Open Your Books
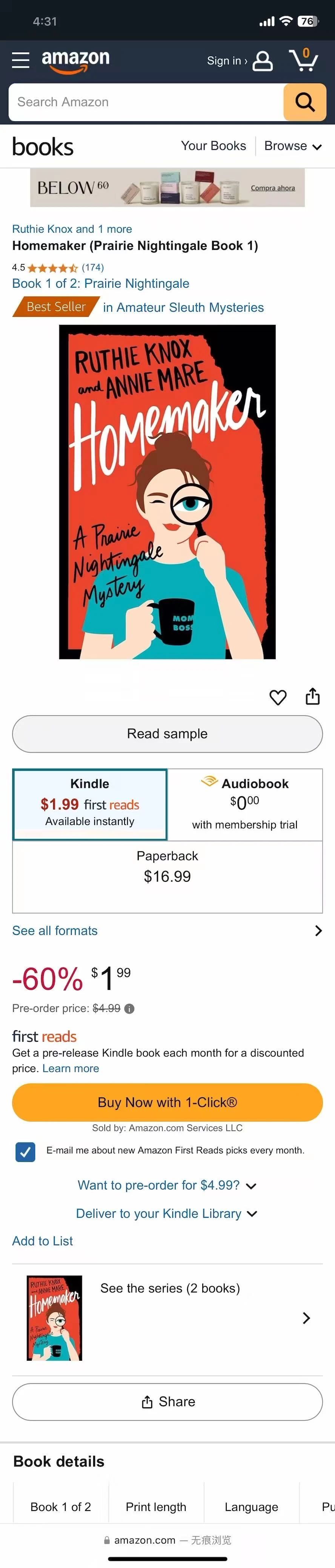Screen dimensions: 335x1568 [x=214, y=146]
